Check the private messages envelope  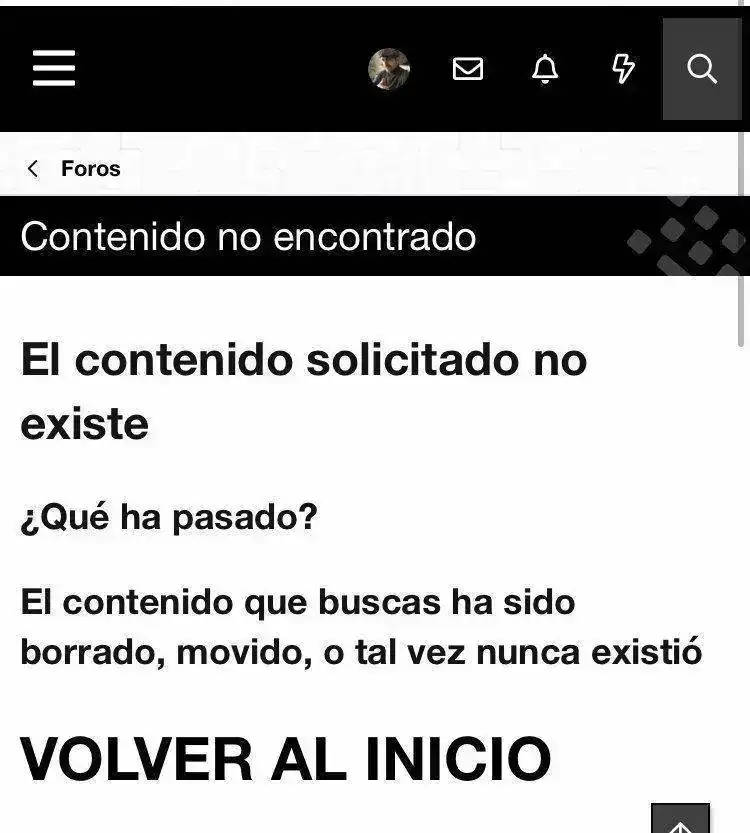pos(468,69)
